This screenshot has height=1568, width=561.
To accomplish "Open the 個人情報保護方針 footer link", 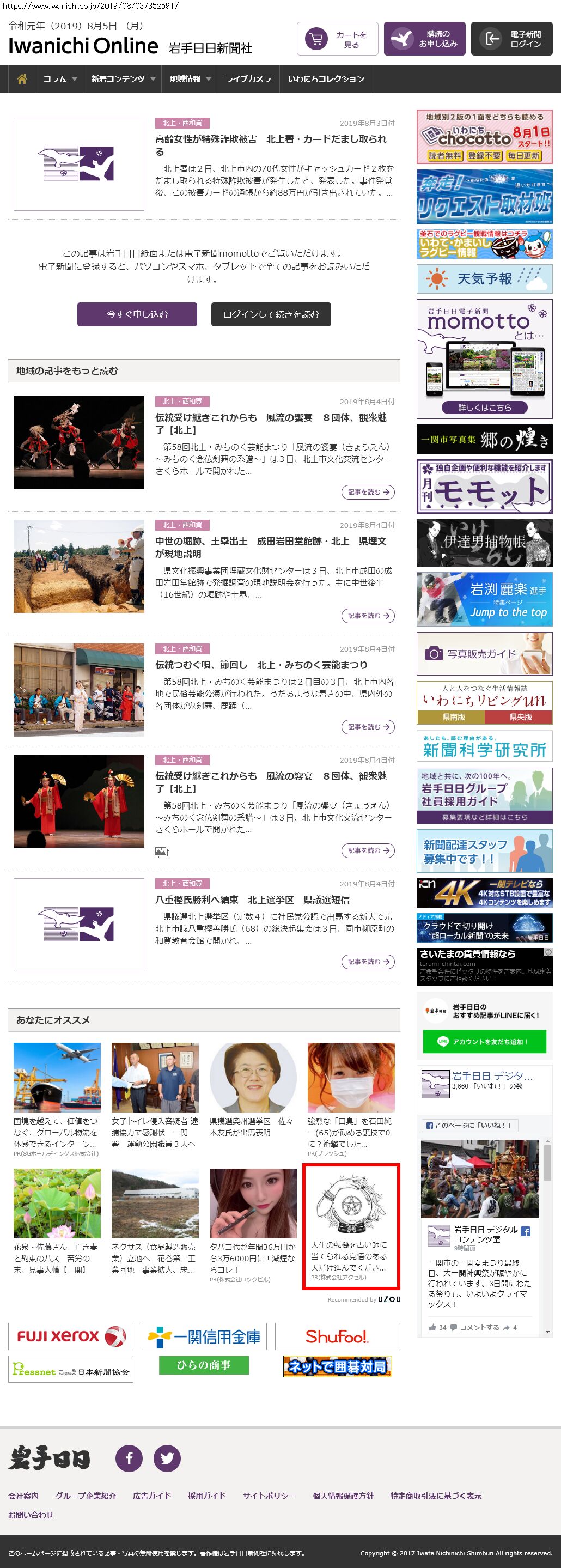I will (343, 1496).
